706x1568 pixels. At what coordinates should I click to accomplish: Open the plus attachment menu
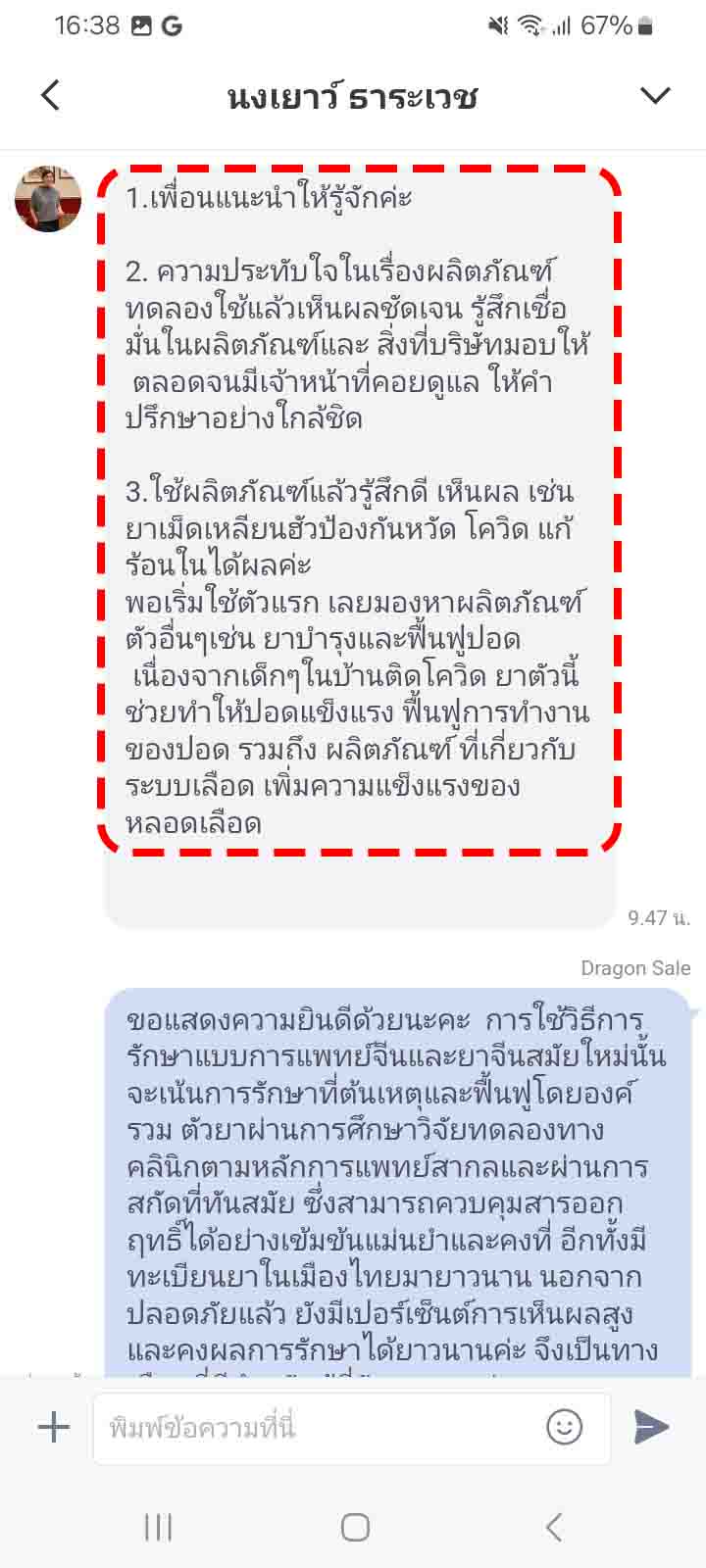54,1427
